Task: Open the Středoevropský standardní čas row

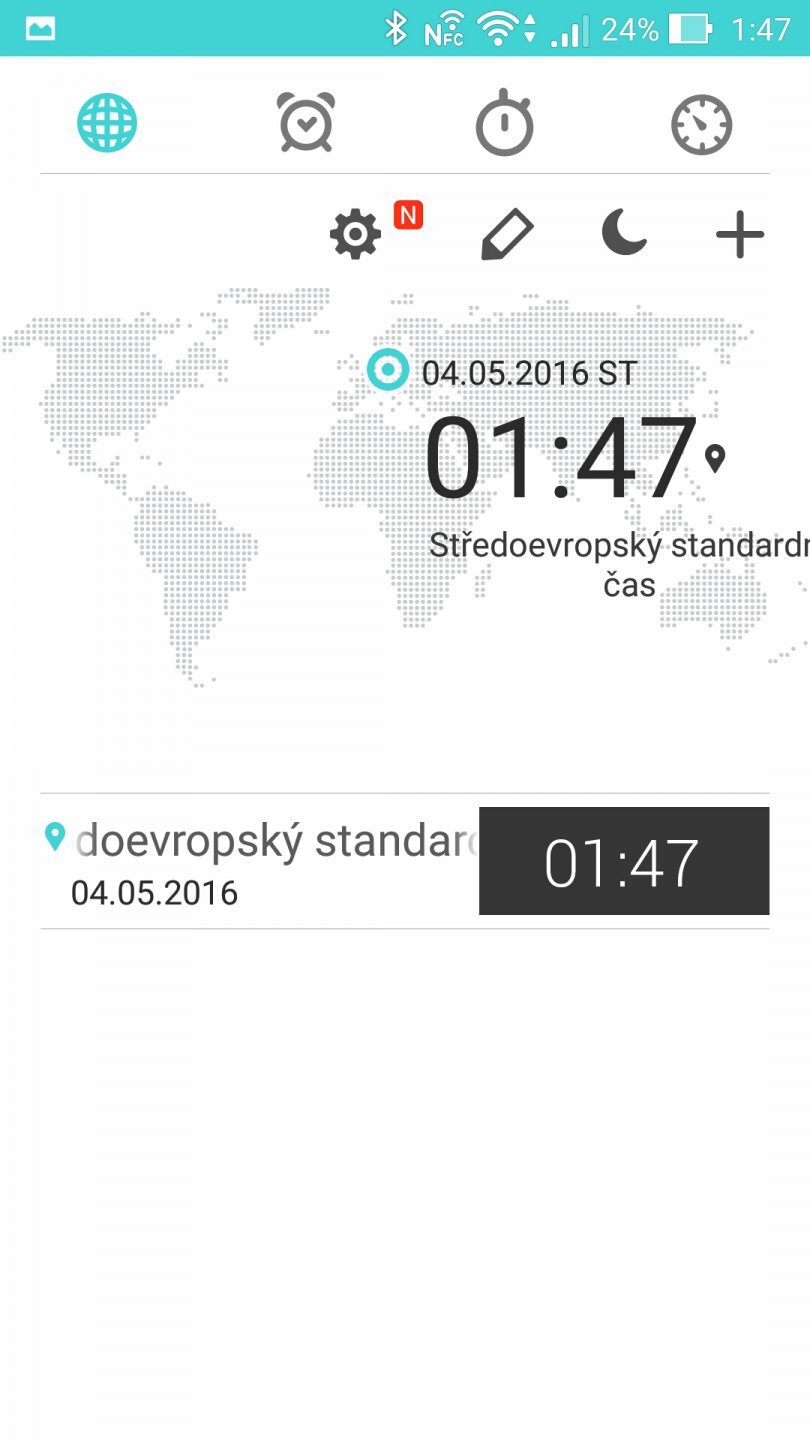Action: point(260,861)
